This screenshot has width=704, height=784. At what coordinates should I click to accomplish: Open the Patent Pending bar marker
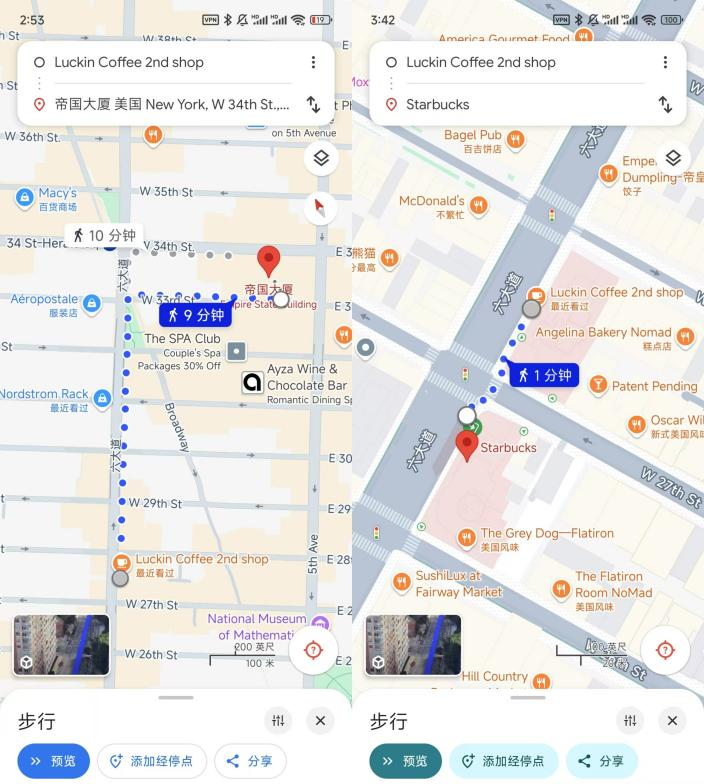pos(598,385)
